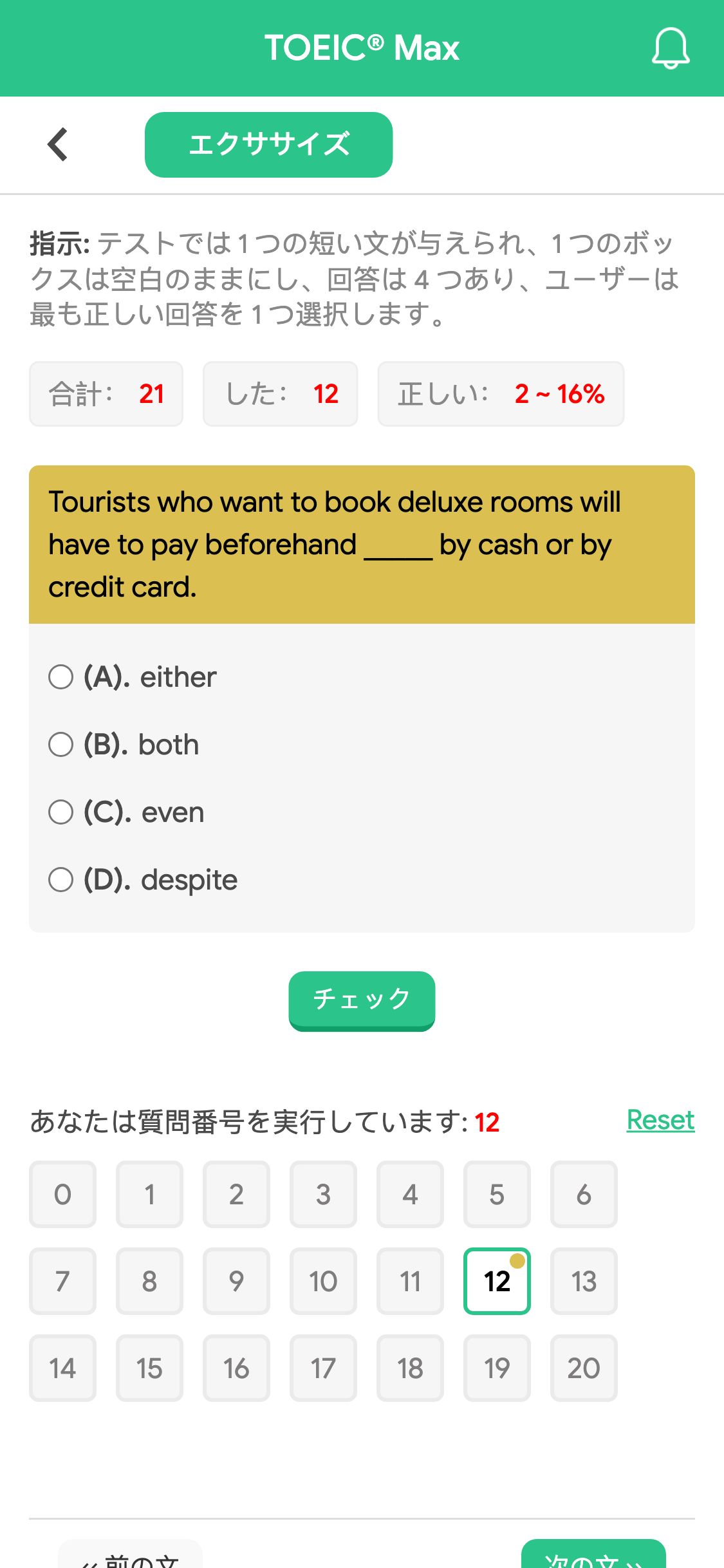Go to next sentence with 次の文
This screenshot has width=724, height=1568.
593,1555
